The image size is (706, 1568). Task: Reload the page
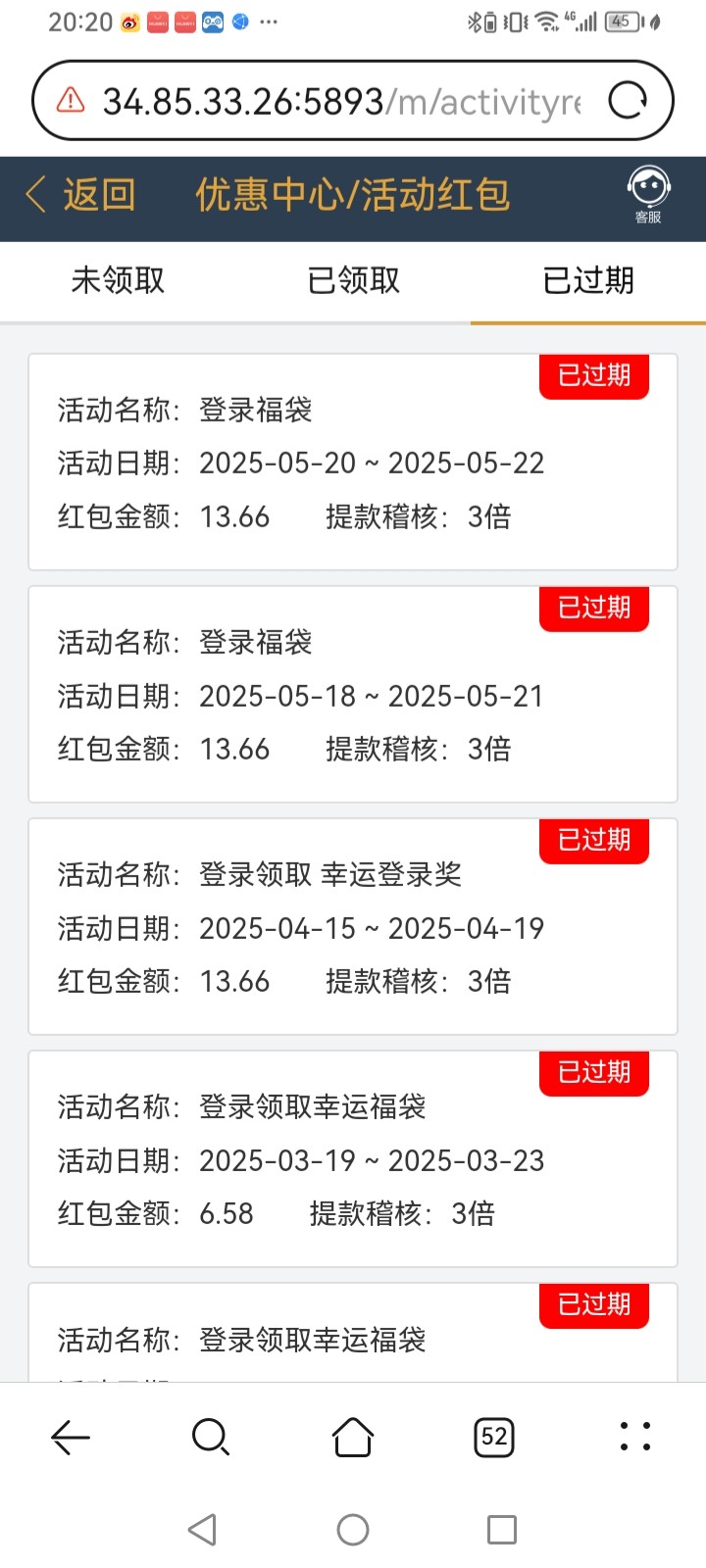pos(628,100)
